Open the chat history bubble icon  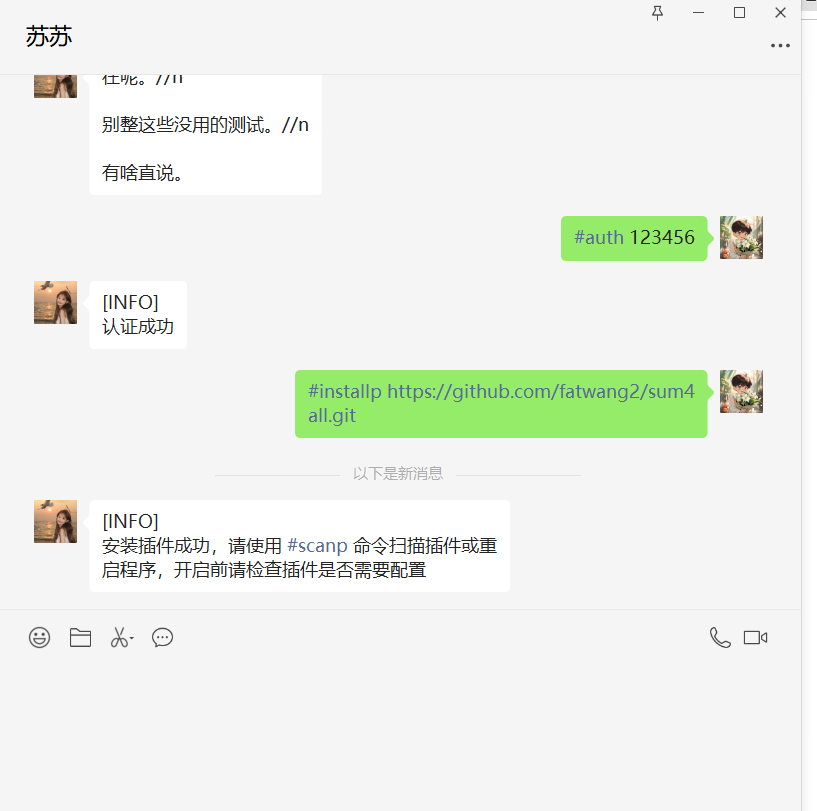click(x=162, y=637)
